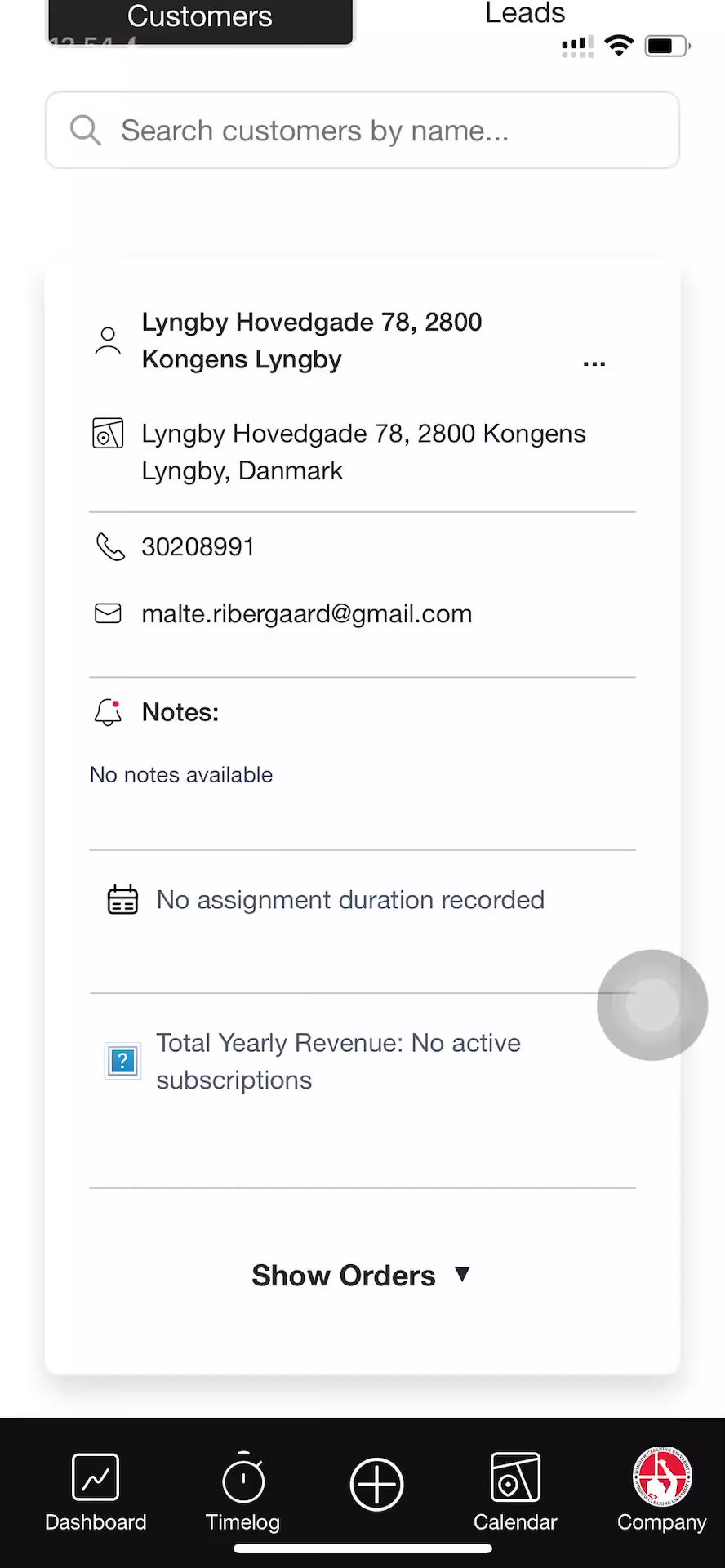The width and height of the screenshot is (725, 1568).
Task: Open the Timelog tab
Action: click(242, 1493)
